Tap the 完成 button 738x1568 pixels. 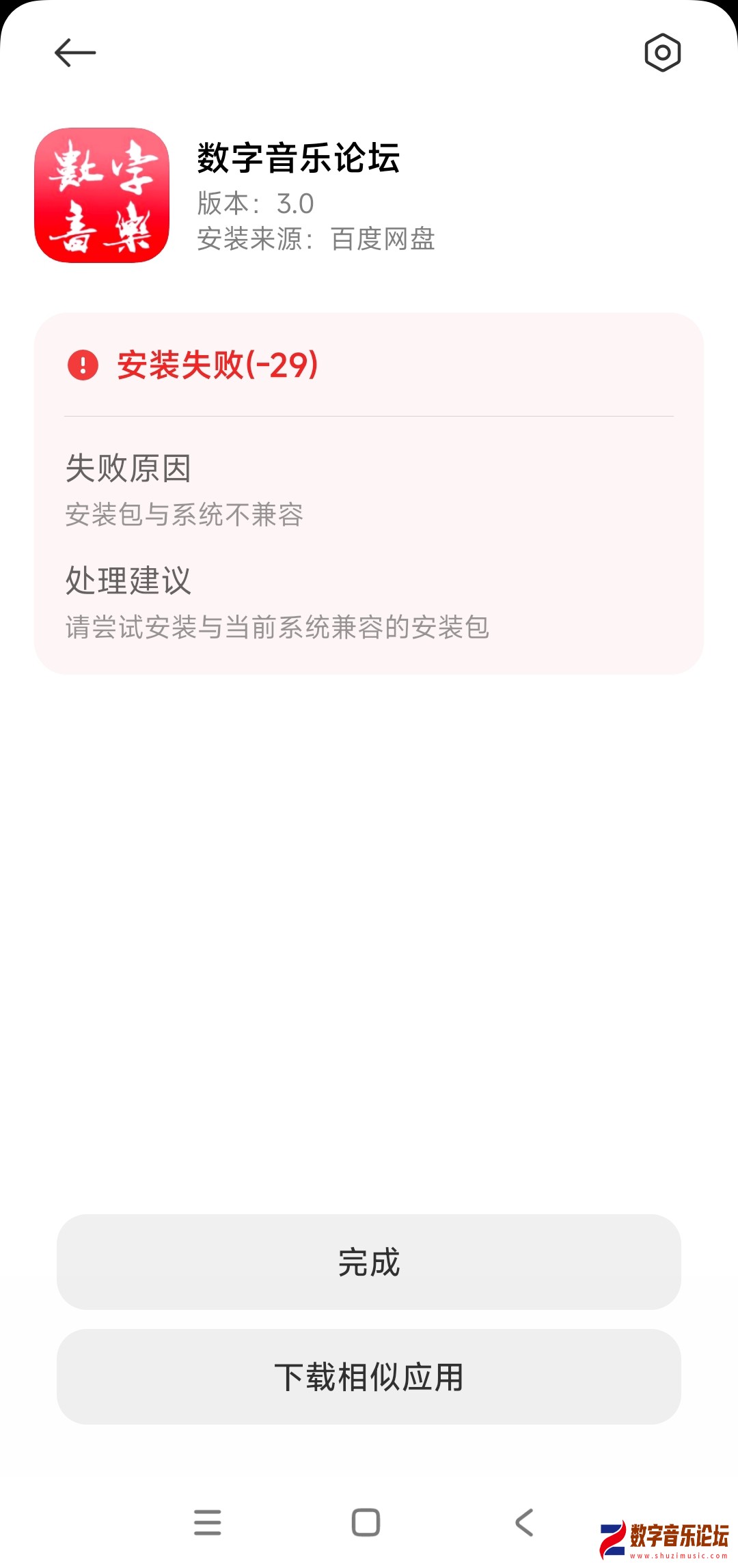click(369, 1261)
